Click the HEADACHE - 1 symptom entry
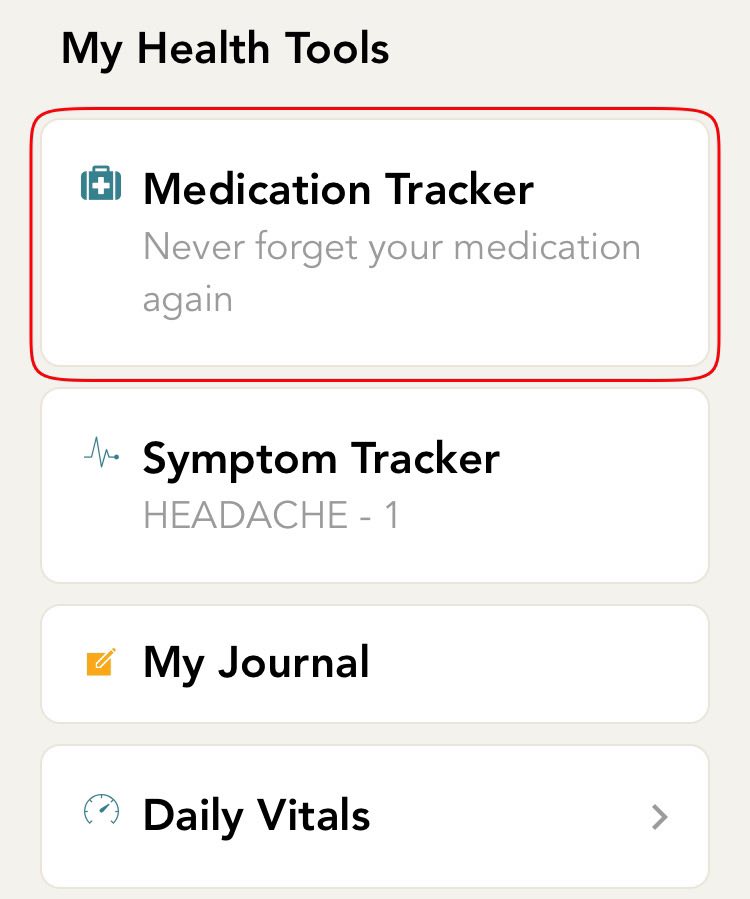This screenshot has height=899, width=750. [x=272, y=516]
